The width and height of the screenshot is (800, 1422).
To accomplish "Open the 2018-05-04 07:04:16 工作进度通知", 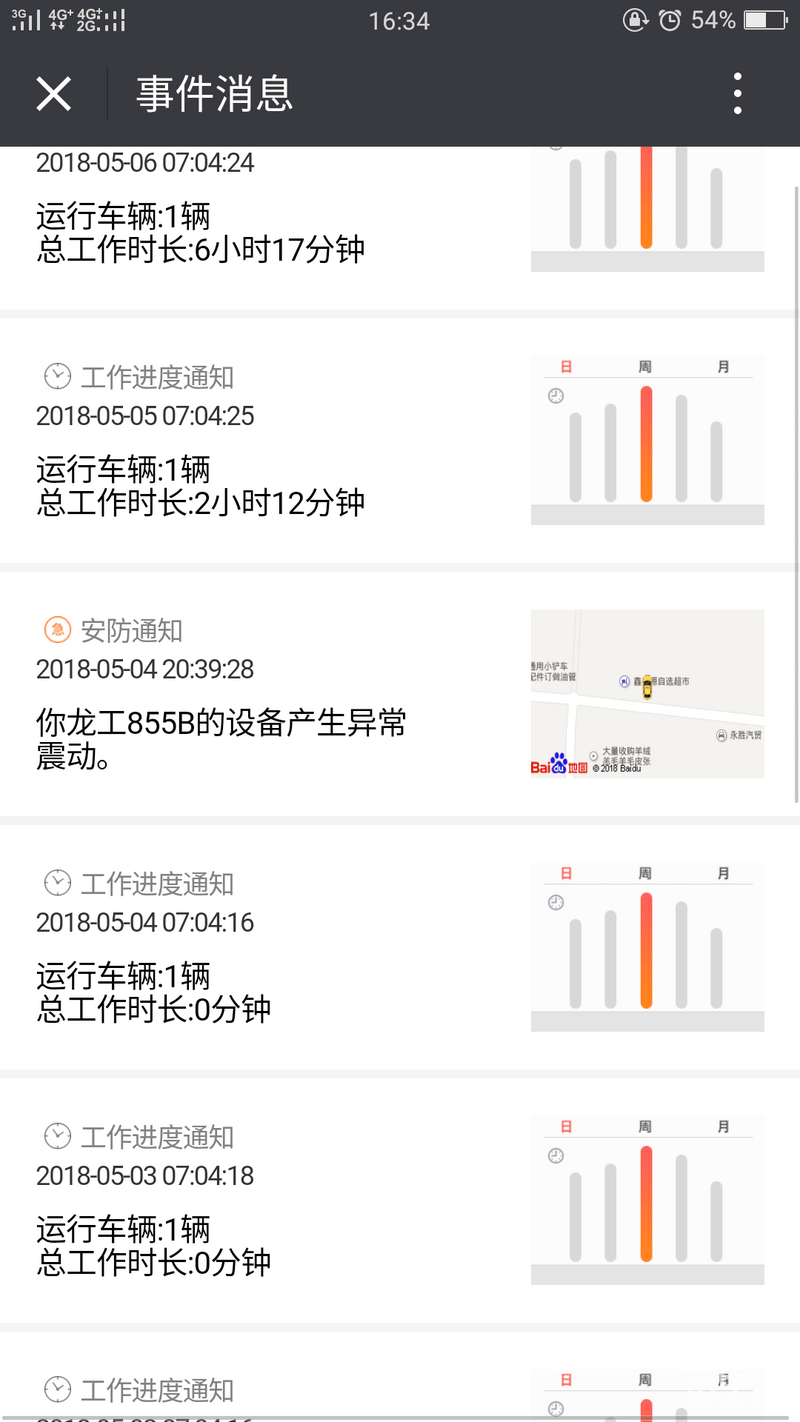I will [x=400, y=947].
